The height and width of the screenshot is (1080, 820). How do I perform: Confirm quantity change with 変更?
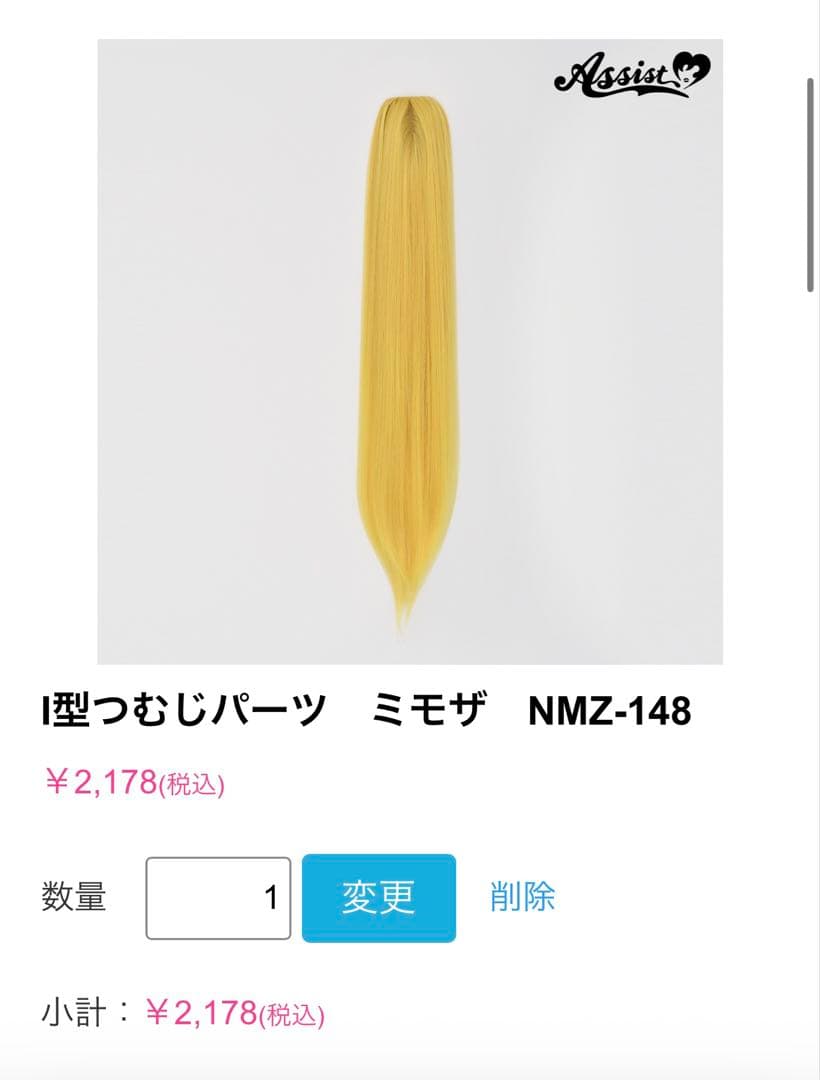coord(380,898)
